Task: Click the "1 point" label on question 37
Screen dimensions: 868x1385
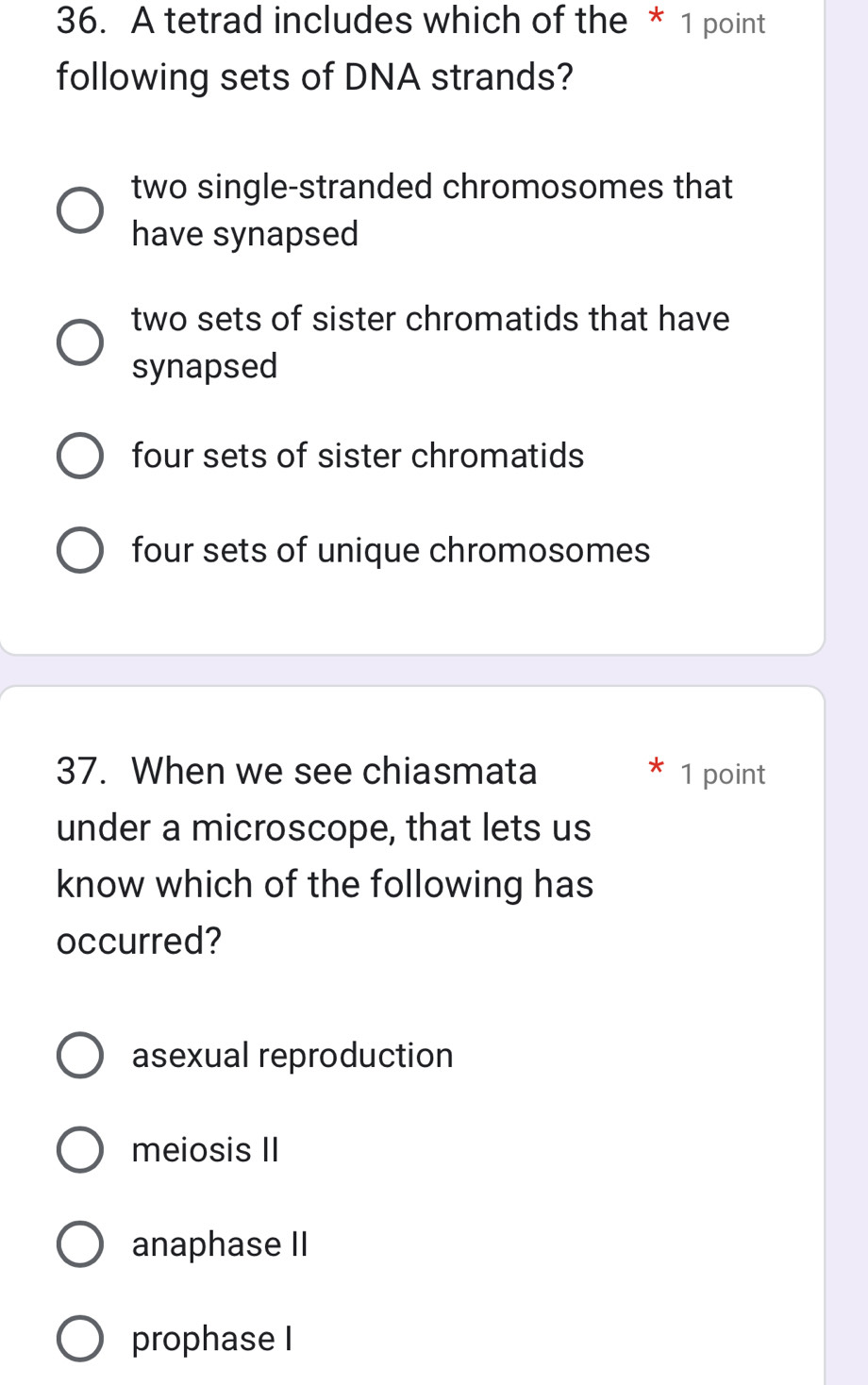Action: pos(722,774)
